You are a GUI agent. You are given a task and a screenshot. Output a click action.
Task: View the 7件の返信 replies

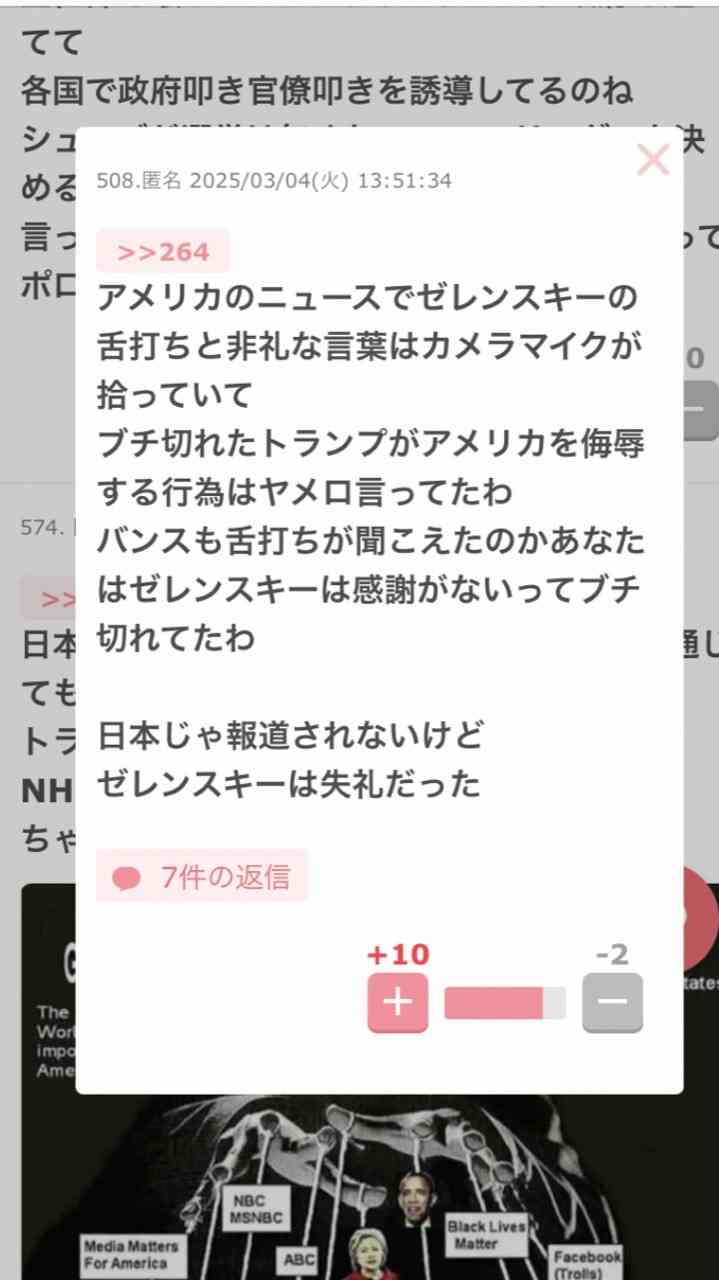202,877
